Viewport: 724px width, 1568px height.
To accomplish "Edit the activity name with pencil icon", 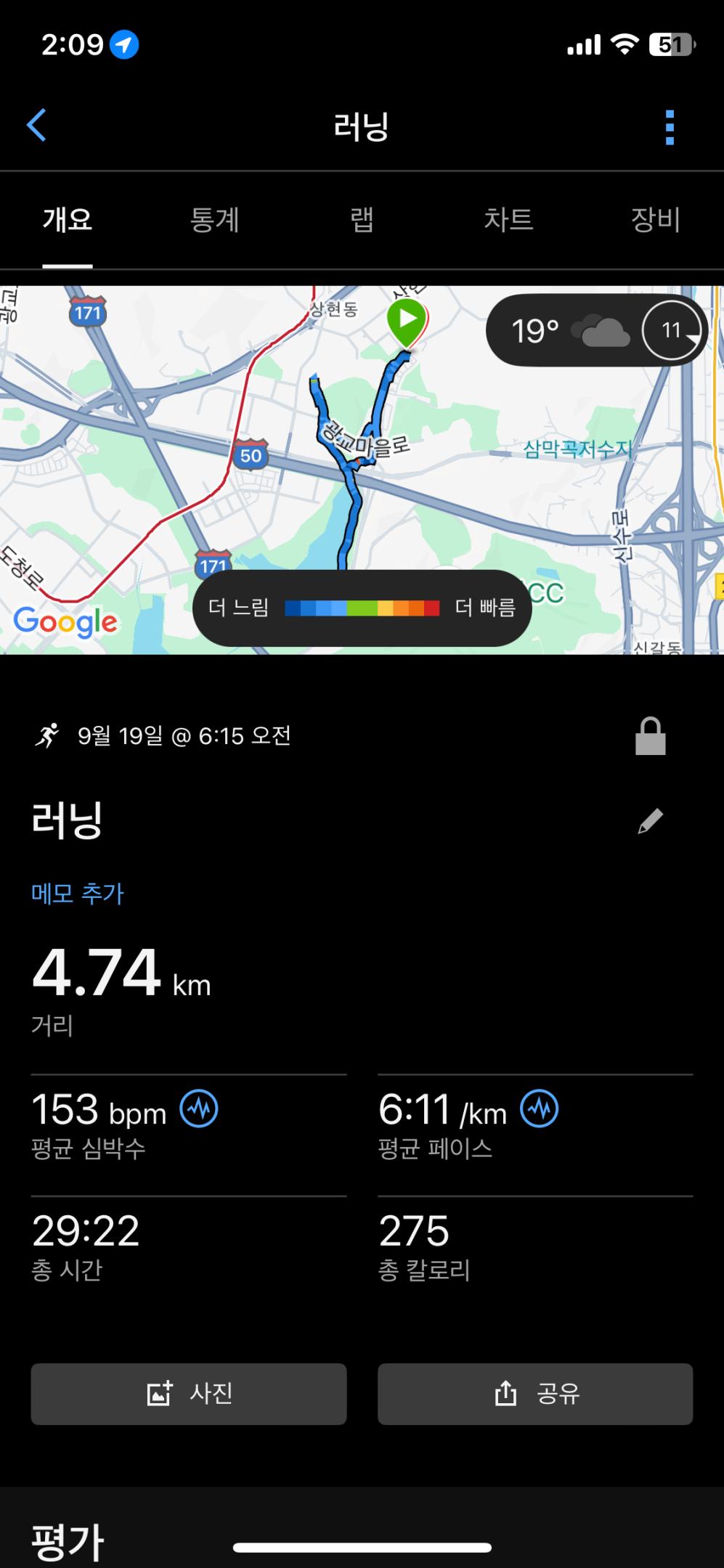I will tap(650, 821).
